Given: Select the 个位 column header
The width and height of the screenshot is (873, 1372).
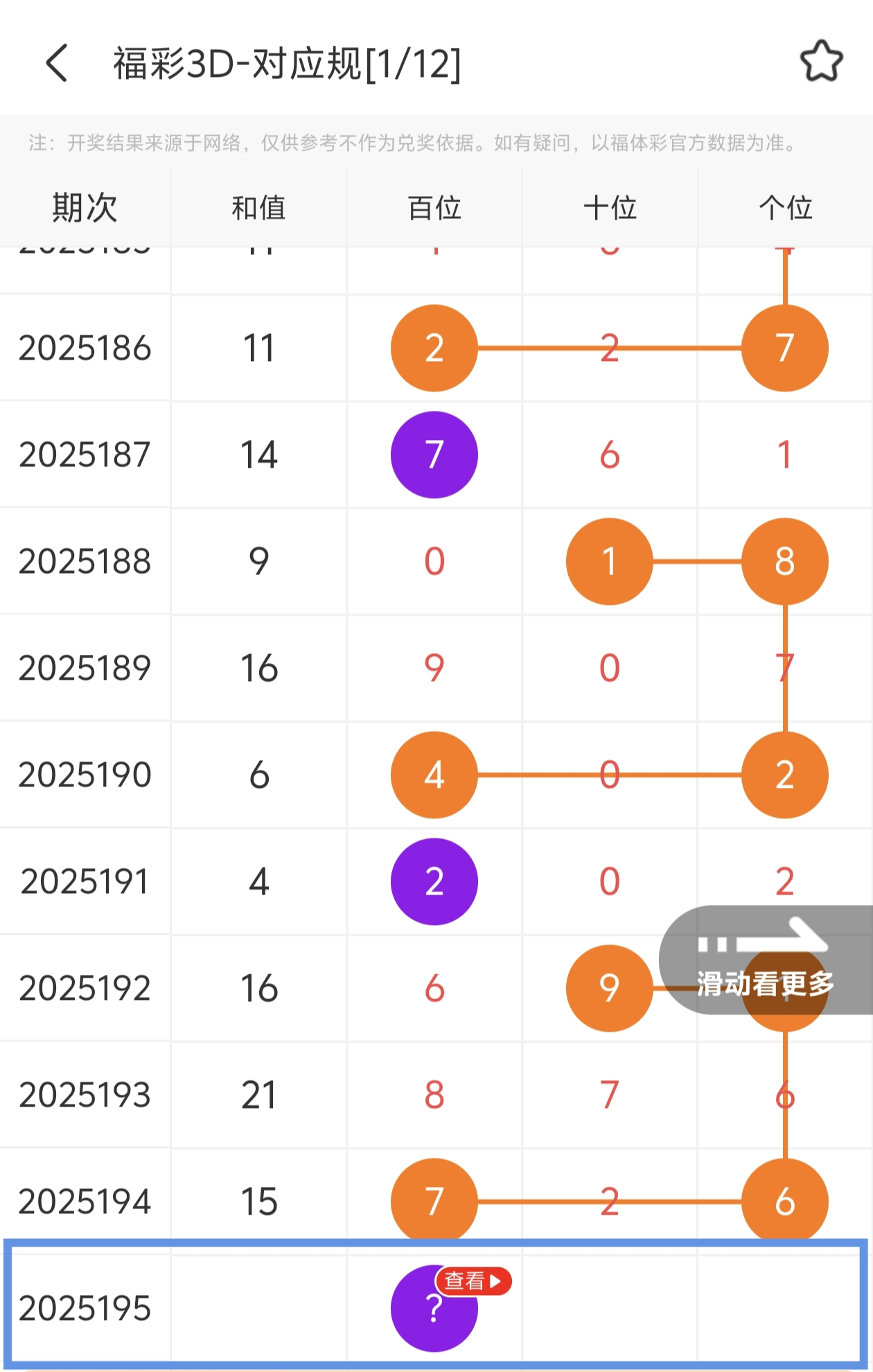Looking at the screenshot, I should (x=785, y=207).
